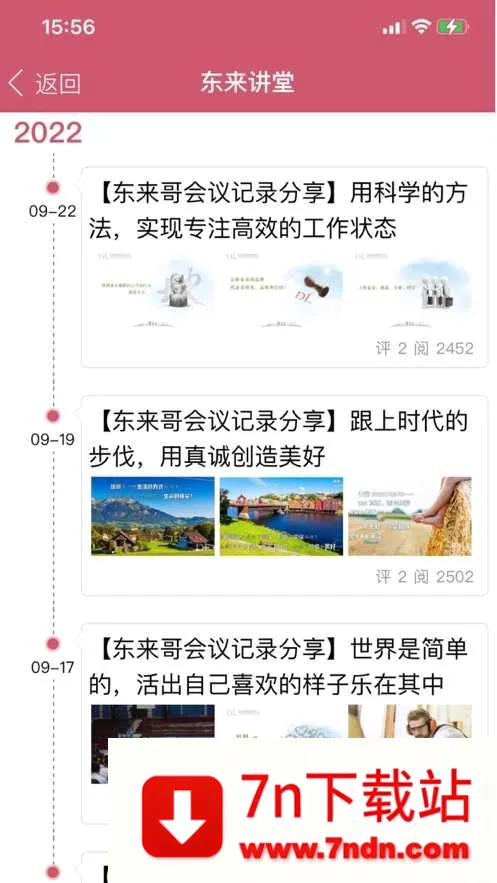This screenshot has height=883, width=497.
Task: Go back using the 返回 button
Action: (x=44, y=83)
